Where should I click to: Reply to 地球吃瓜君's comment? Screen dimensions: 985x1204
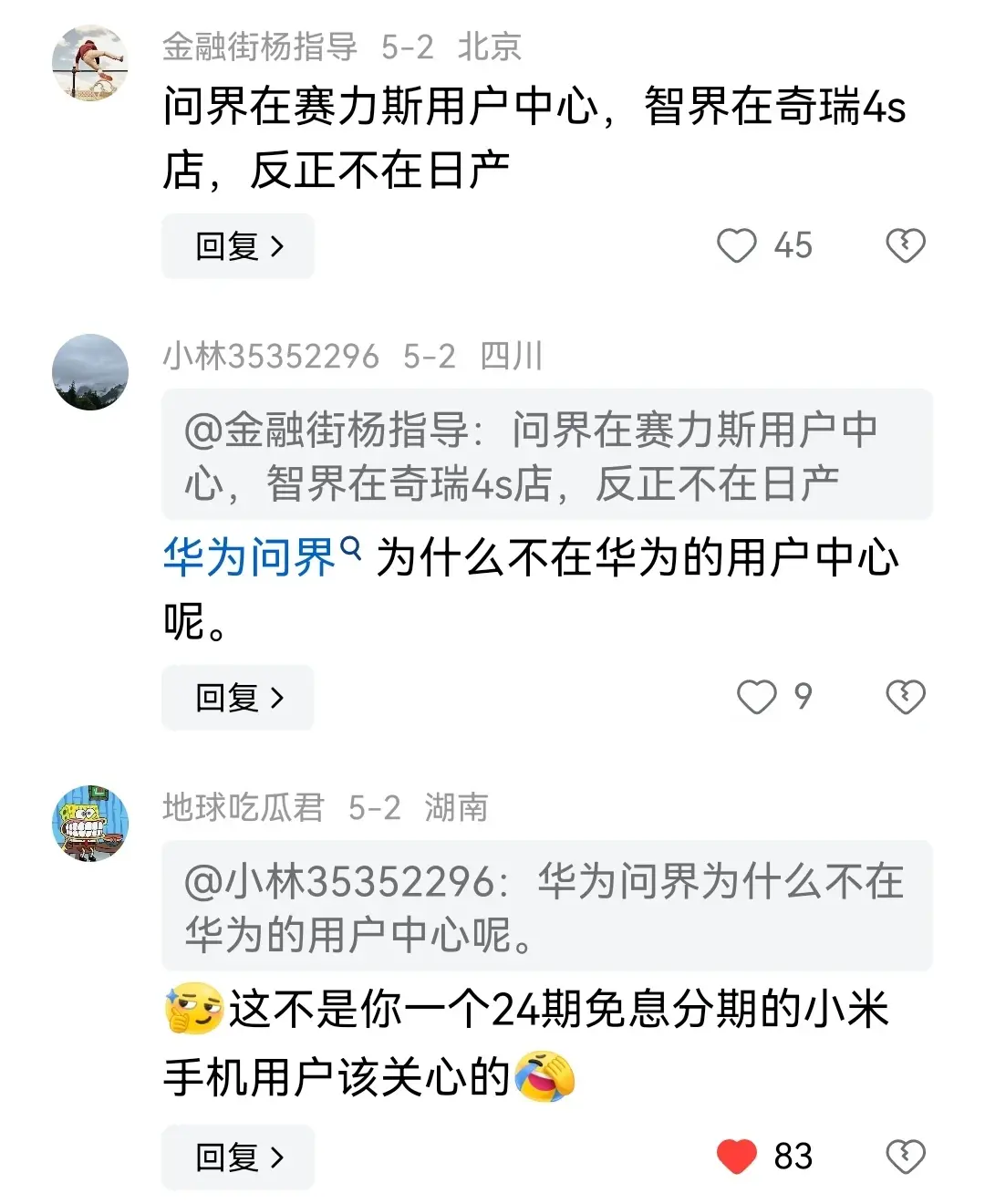[238, 1157]
